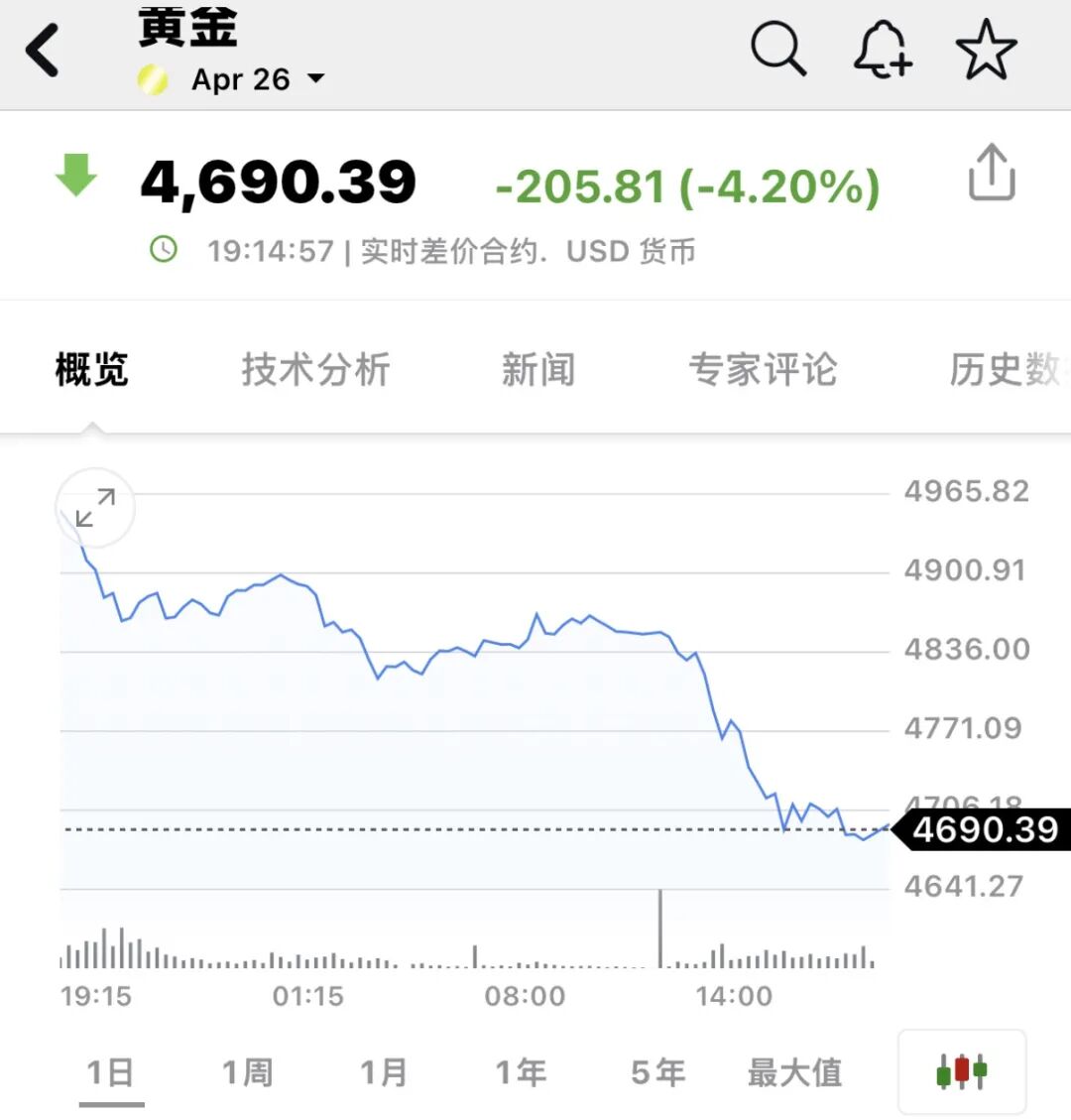The width and height of the screenshot is (1071, 1120).
Task: Select the 1周 chart range
Action: click(x=247, y=1072)
